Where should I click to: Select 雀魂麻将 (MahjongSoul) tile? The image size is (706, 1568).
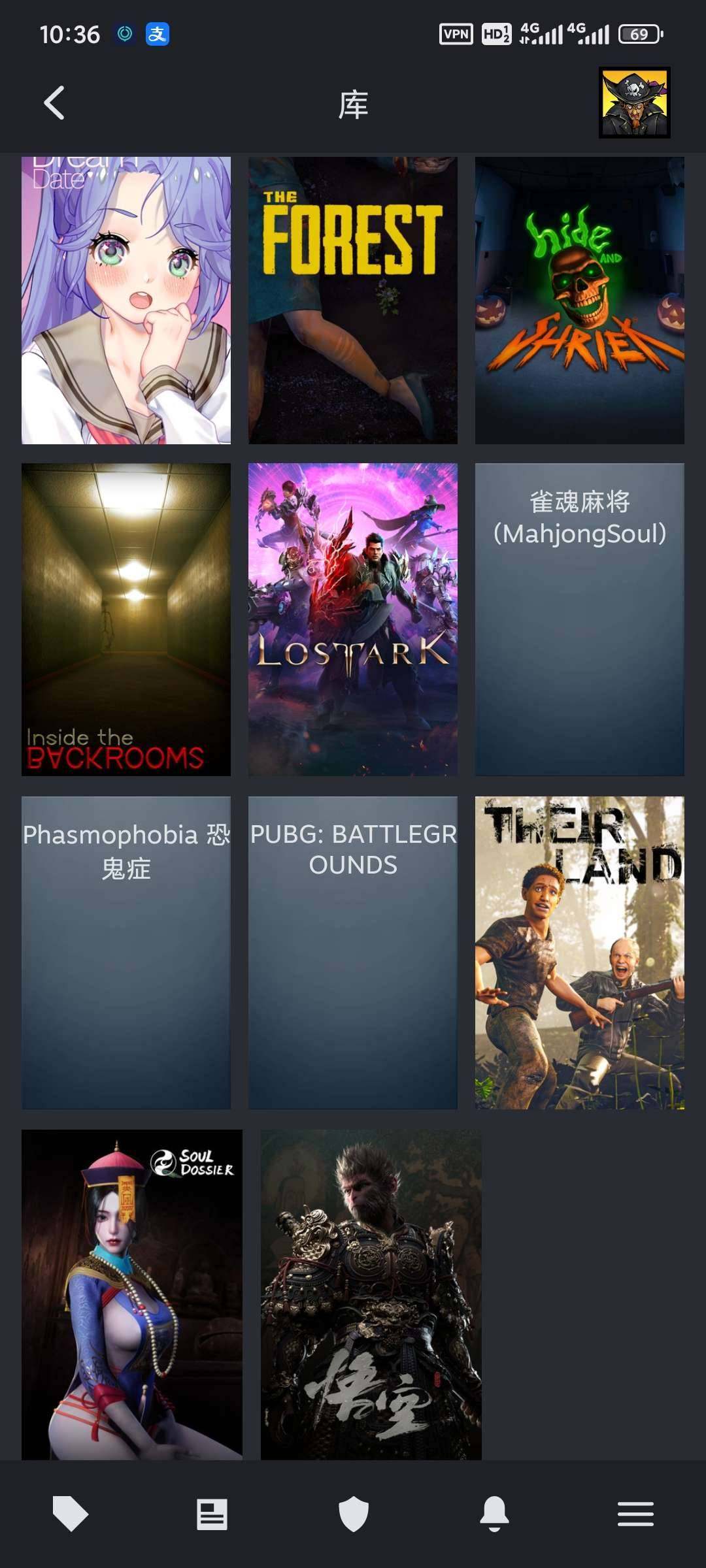(580, 619)
